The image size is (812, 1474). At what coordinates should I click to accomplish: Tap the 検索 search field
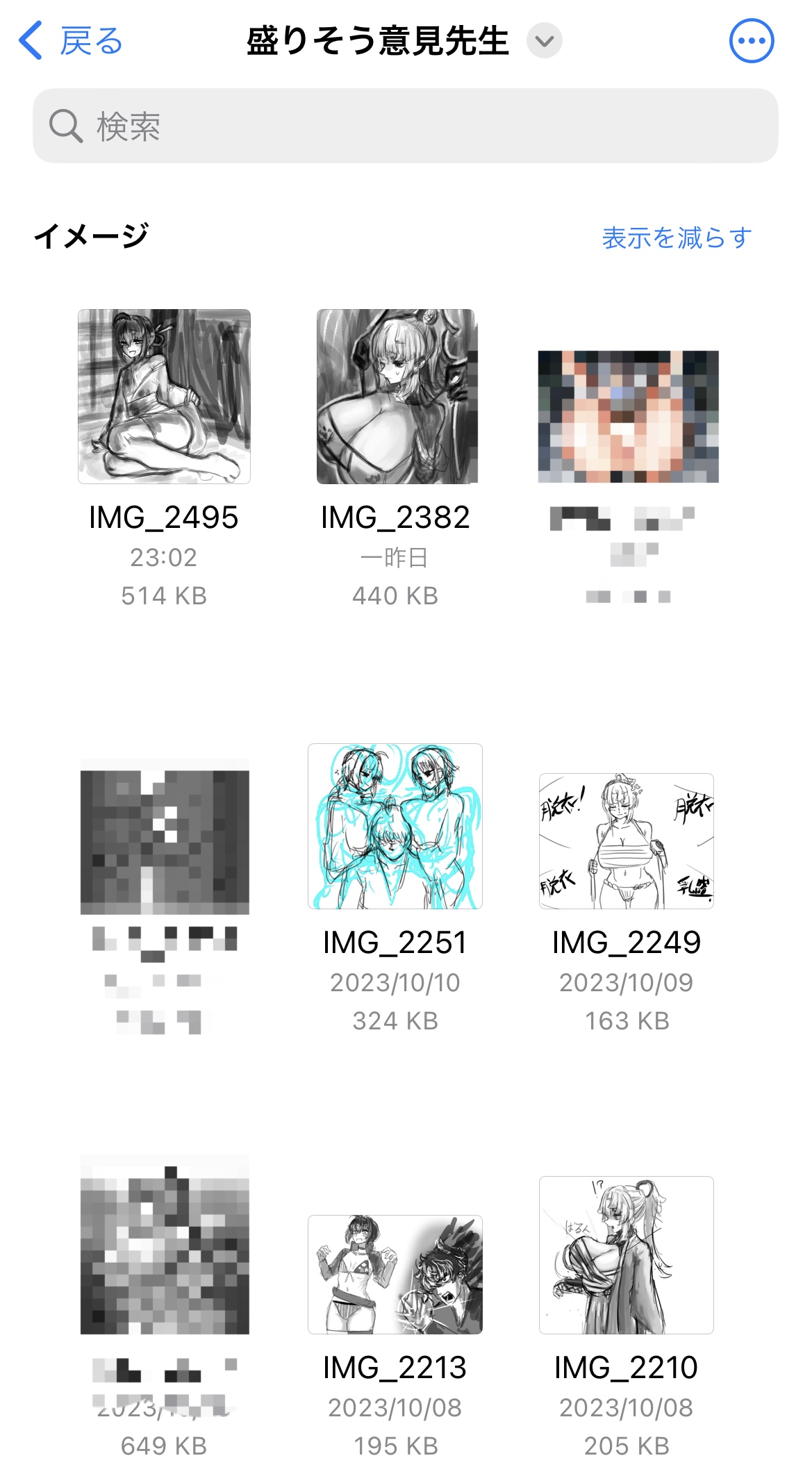pos(405,126)
